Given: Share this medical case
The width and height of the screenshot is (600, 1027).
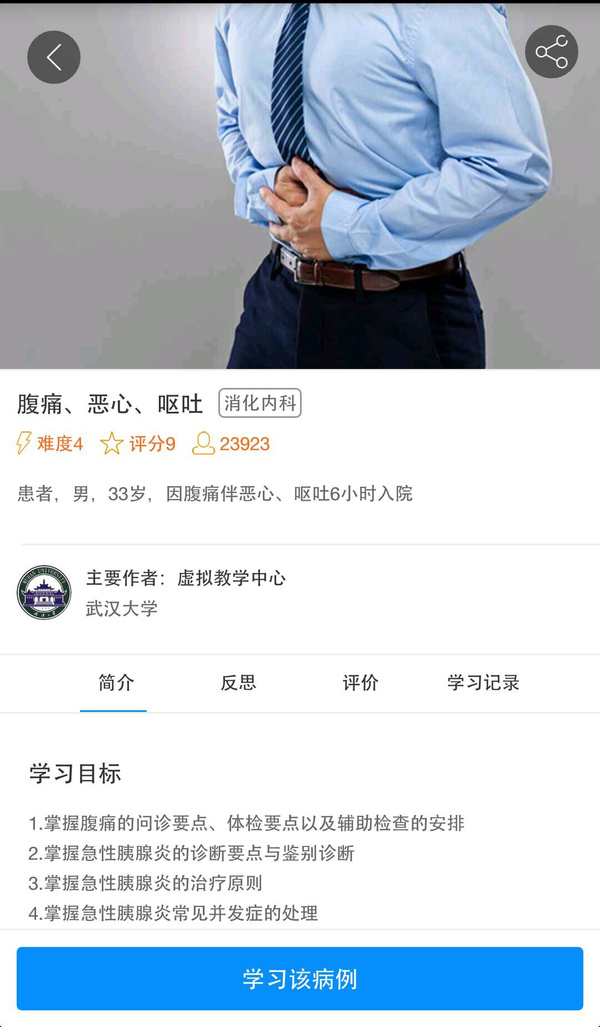Looking at the screenshot, I should pyautogui.click(x=551, y=52).
